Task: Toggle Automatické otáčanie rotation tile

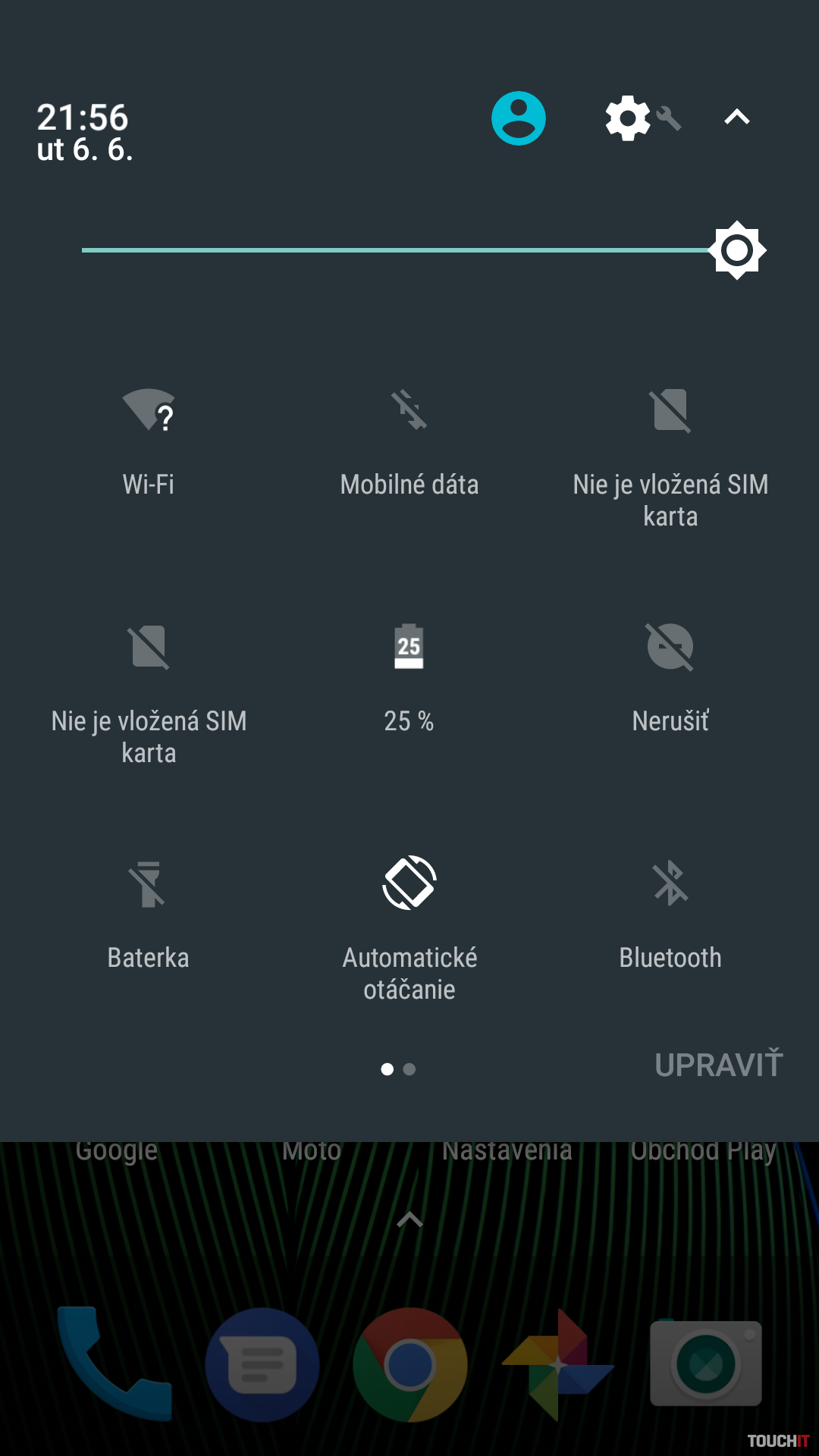Action: click(409, 883)
